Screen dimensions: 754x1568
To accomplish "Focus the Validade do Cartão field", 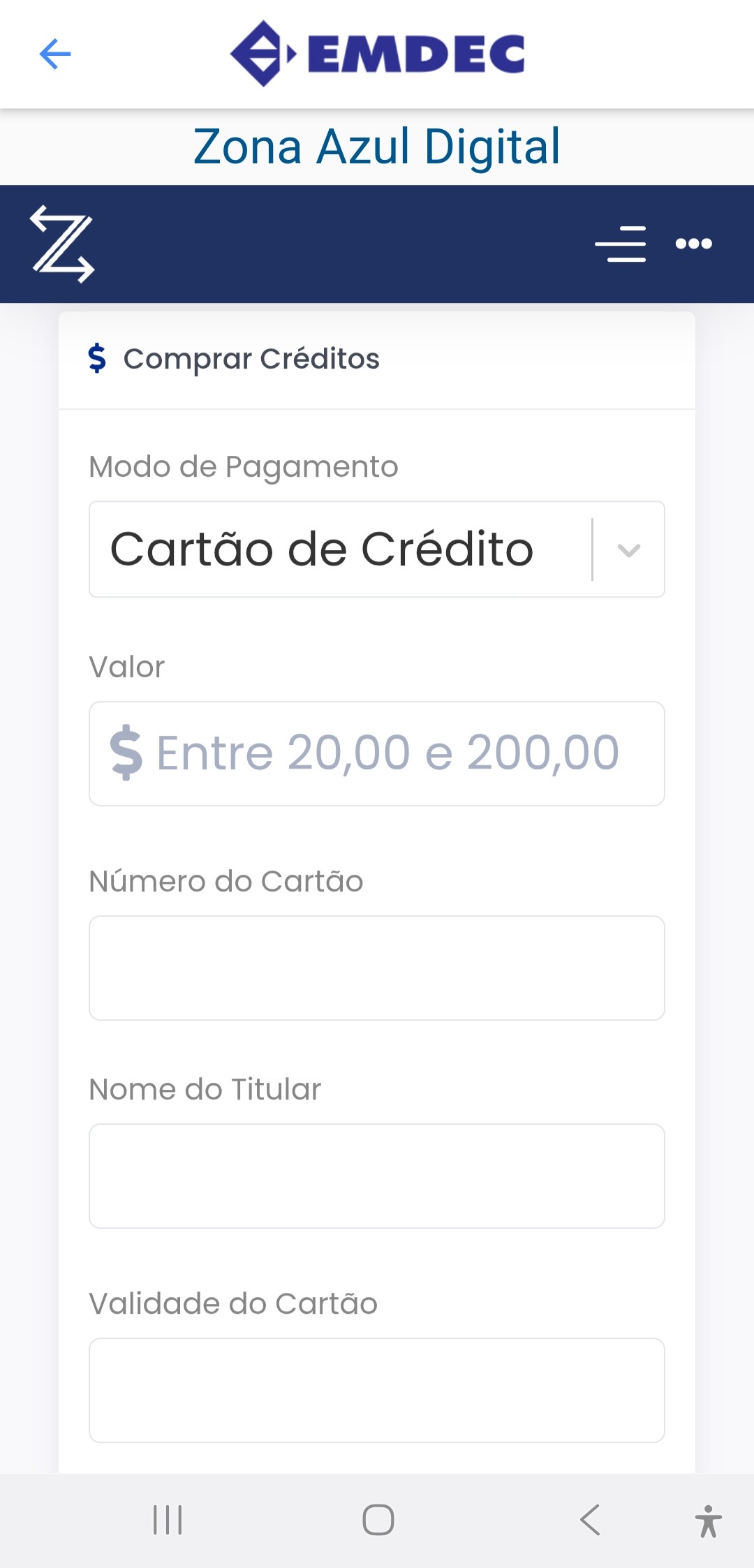I will pos(377,1390).
